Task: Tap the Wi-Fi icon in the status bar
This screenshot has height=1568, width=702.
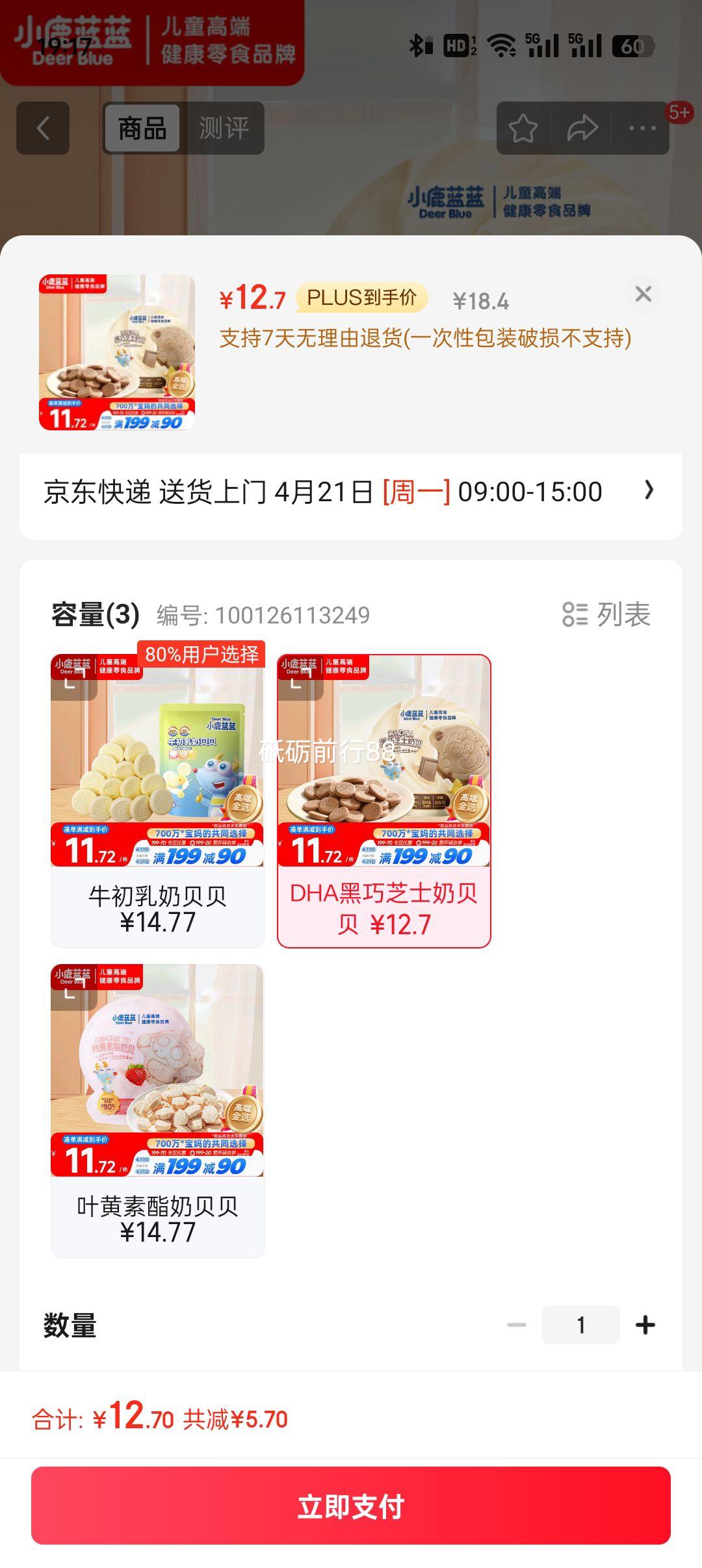Action: (x=500, y=46)
